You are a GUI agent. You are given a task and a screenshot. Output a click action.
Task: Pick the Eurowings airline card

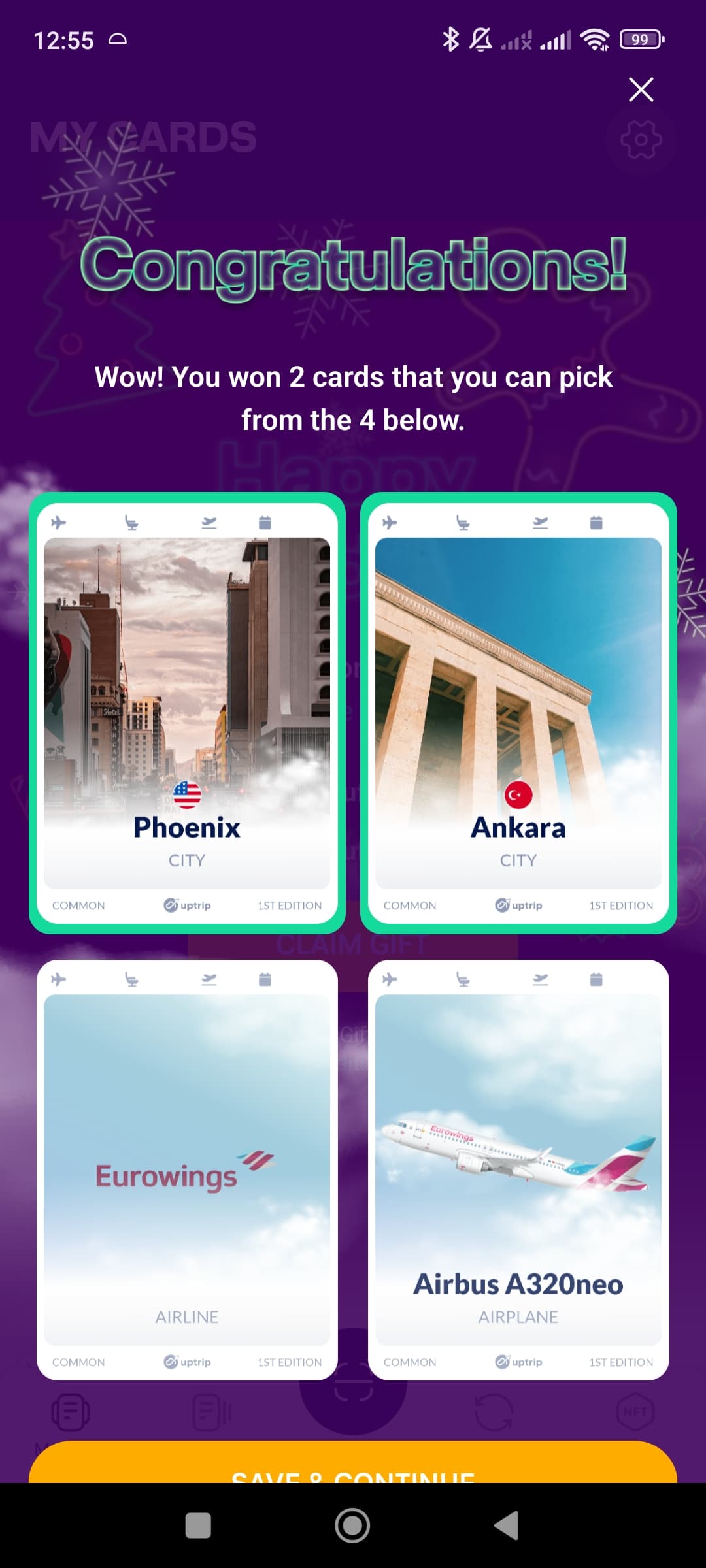tap(187, 1169)
